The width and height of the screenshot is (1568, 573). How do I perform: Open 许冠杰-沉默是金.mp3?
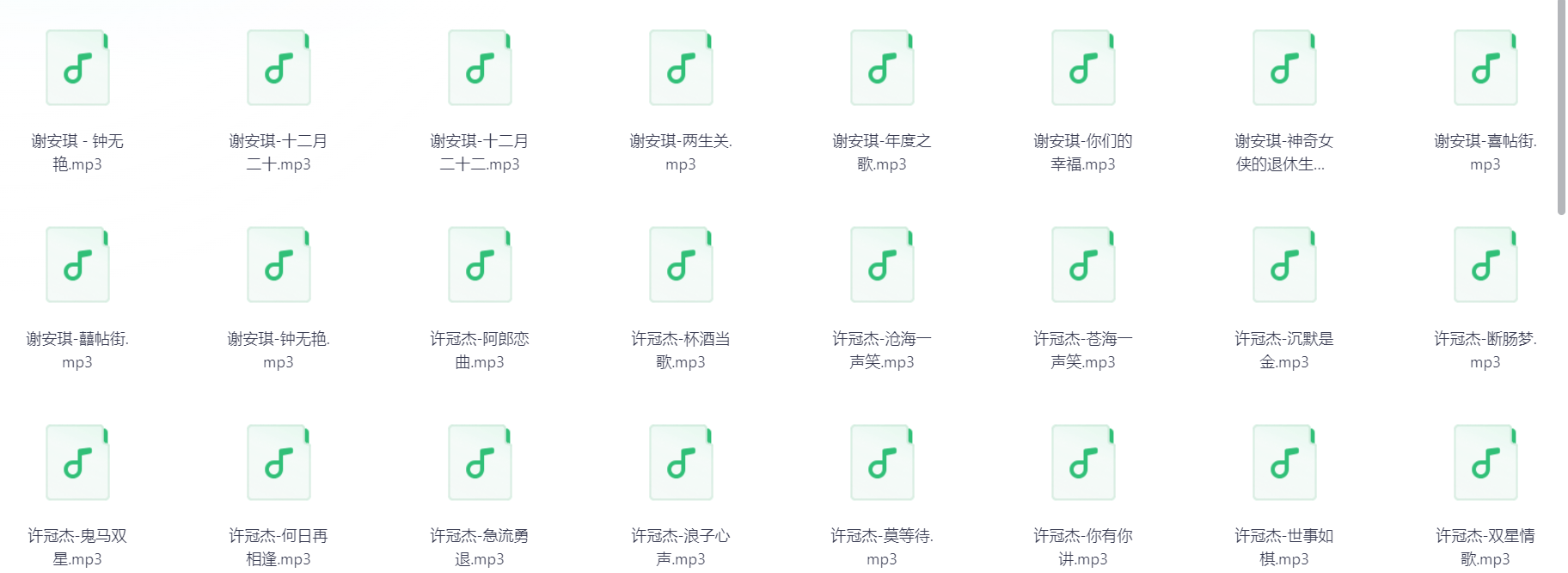1284,265
